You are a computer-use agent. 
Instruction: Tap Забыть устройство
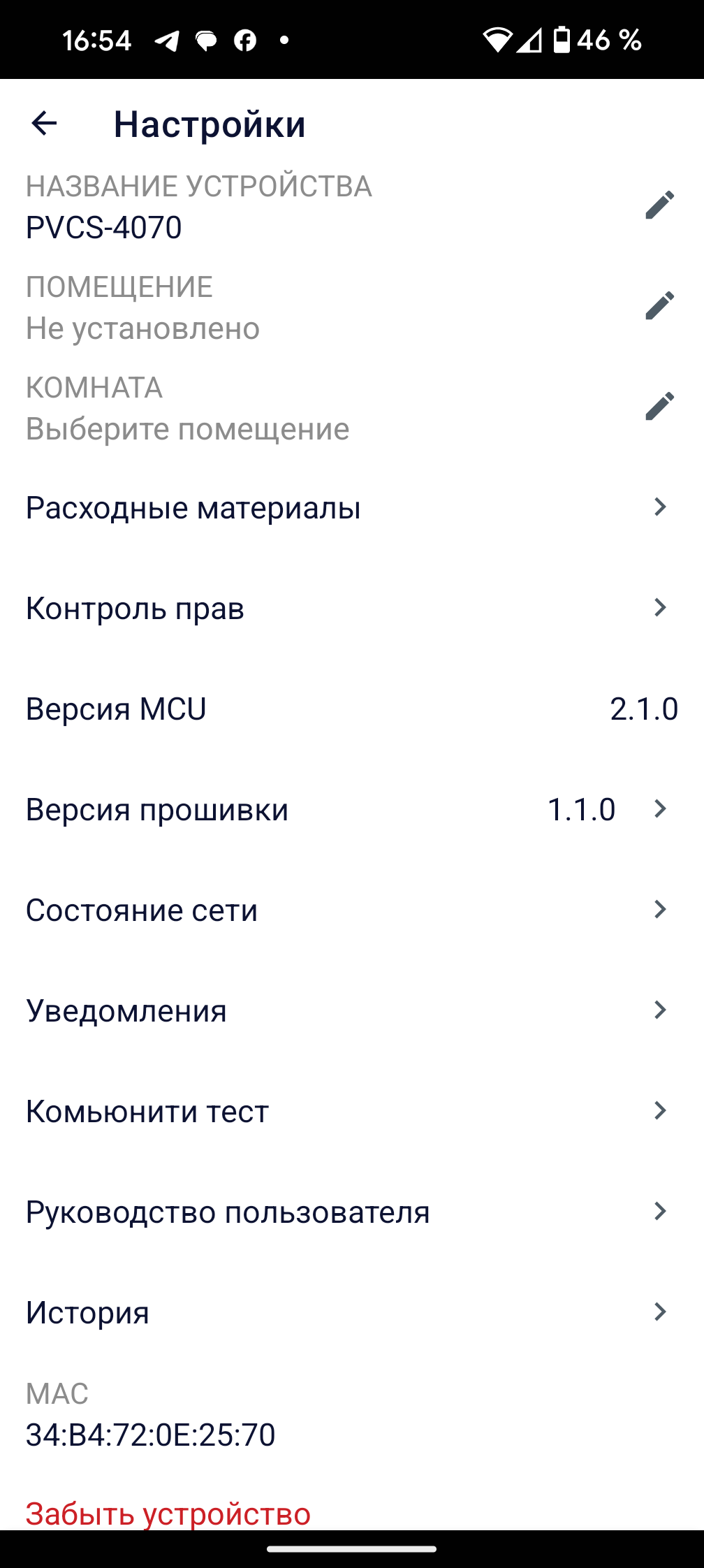pos(168,1513)
